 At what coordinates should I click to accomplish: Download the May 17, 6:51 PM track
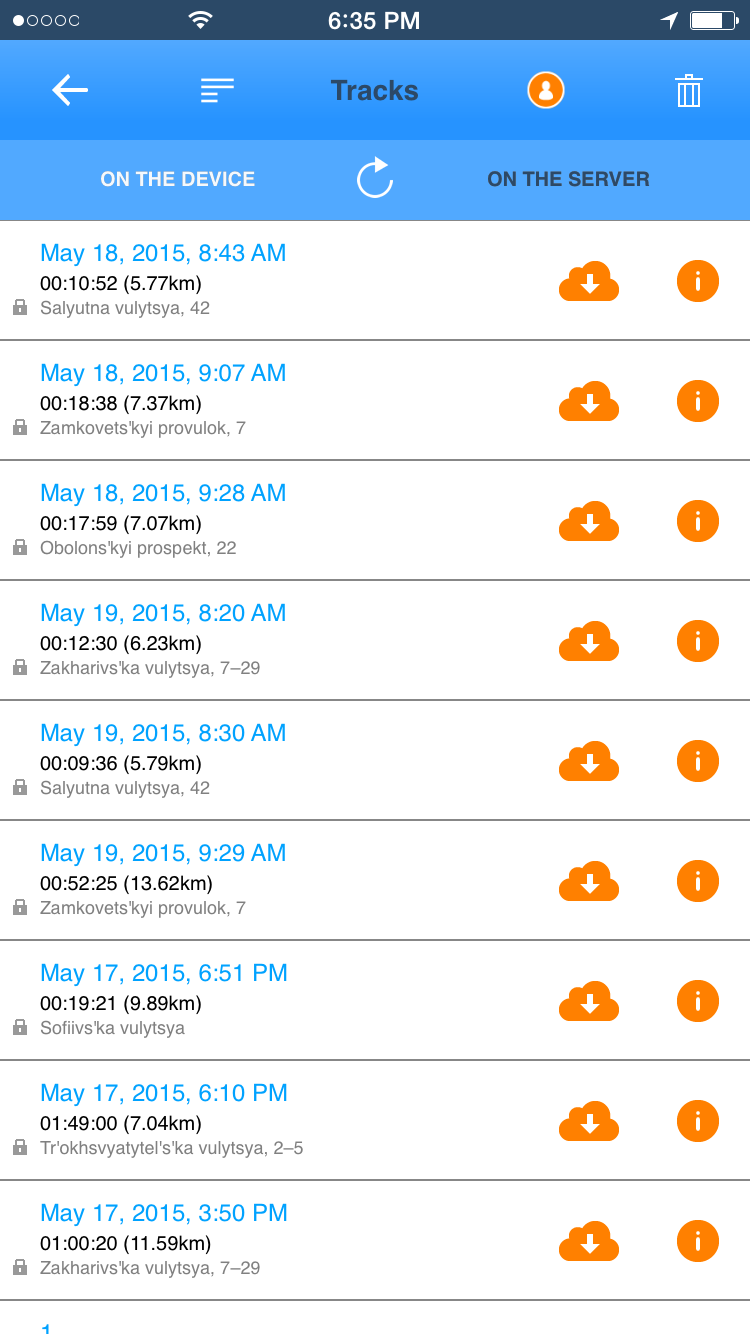(589, 1001)
